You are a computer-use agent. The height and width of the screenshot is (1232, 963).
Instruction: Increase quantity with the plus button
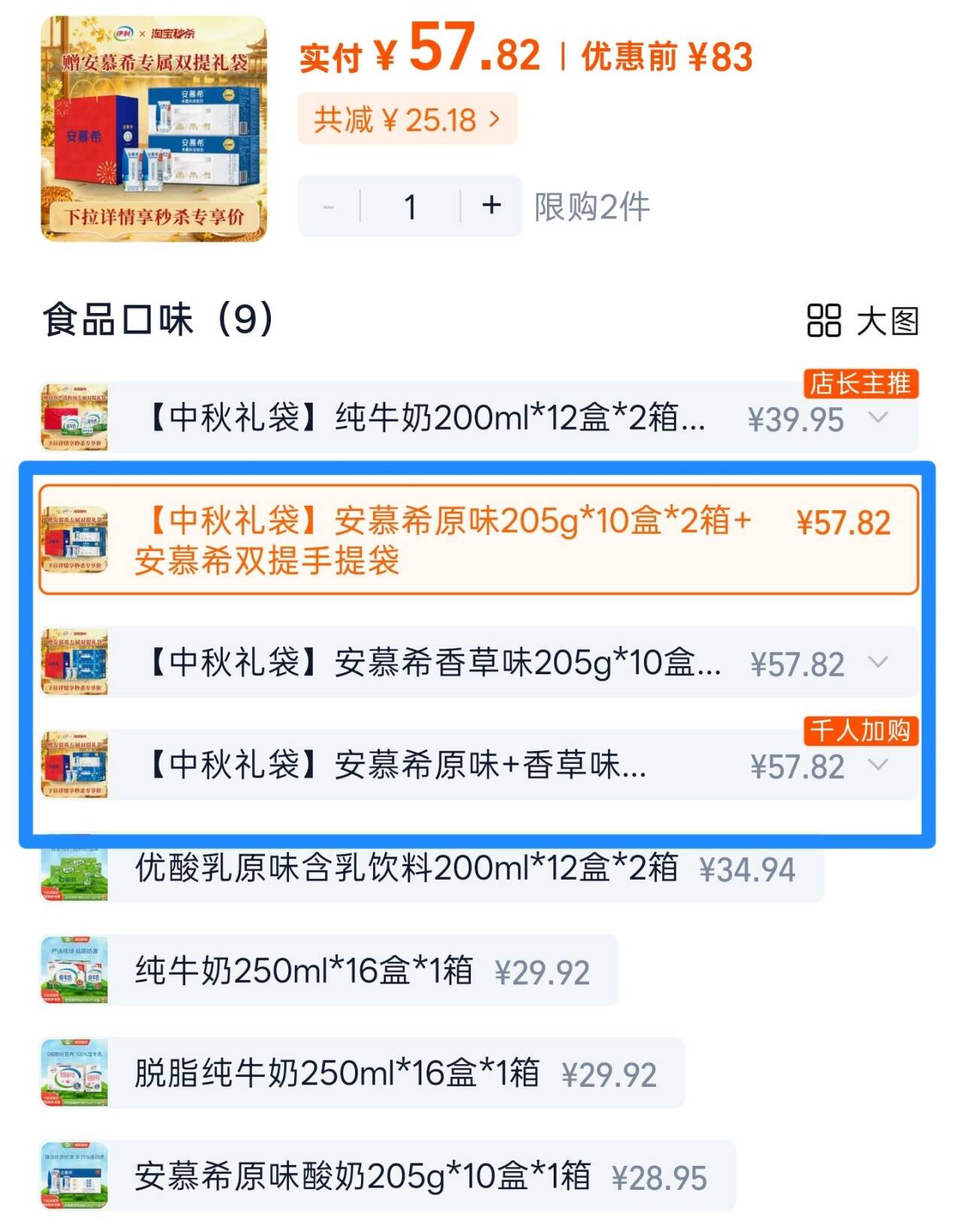pos(491,205)
